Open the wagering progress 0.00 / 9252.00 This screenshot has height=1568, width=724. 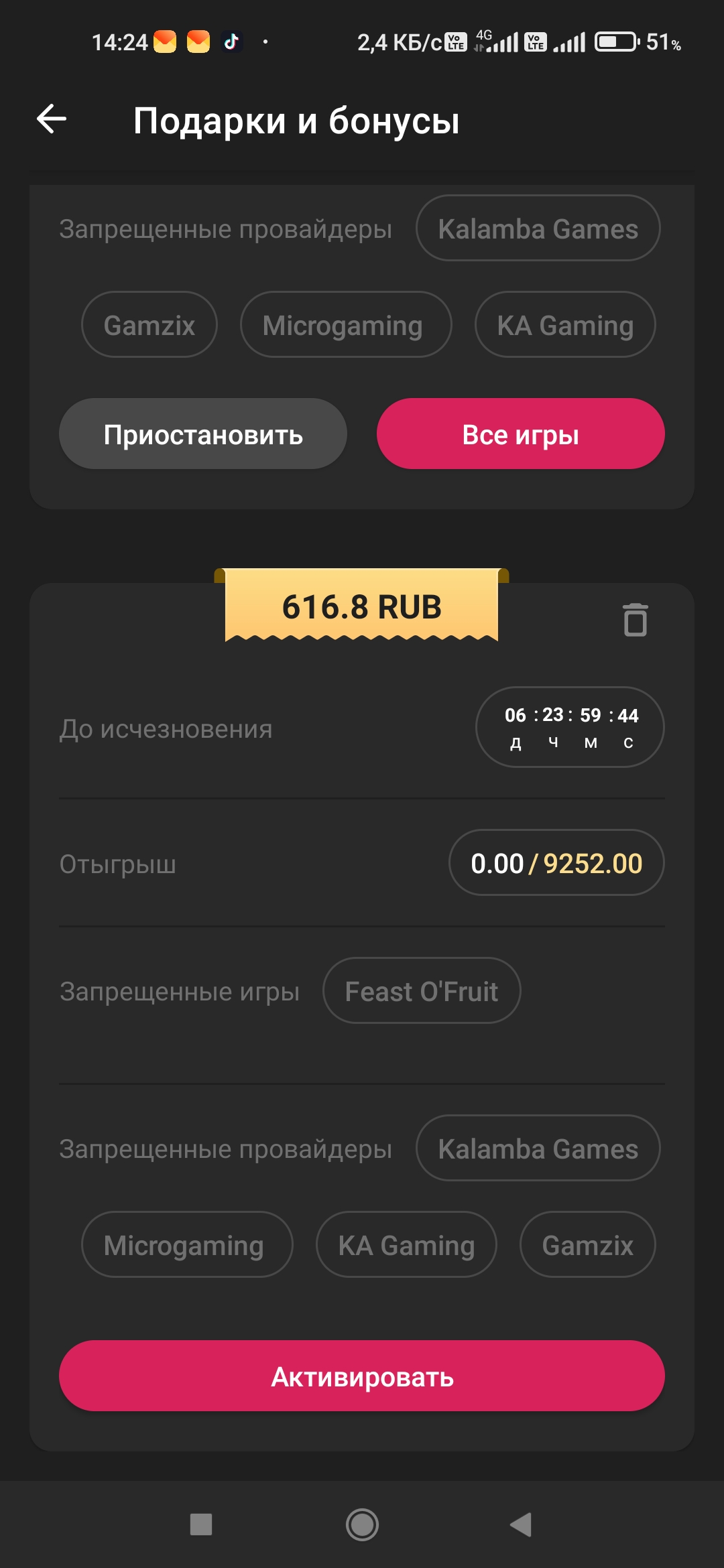(x=556, y=863)
